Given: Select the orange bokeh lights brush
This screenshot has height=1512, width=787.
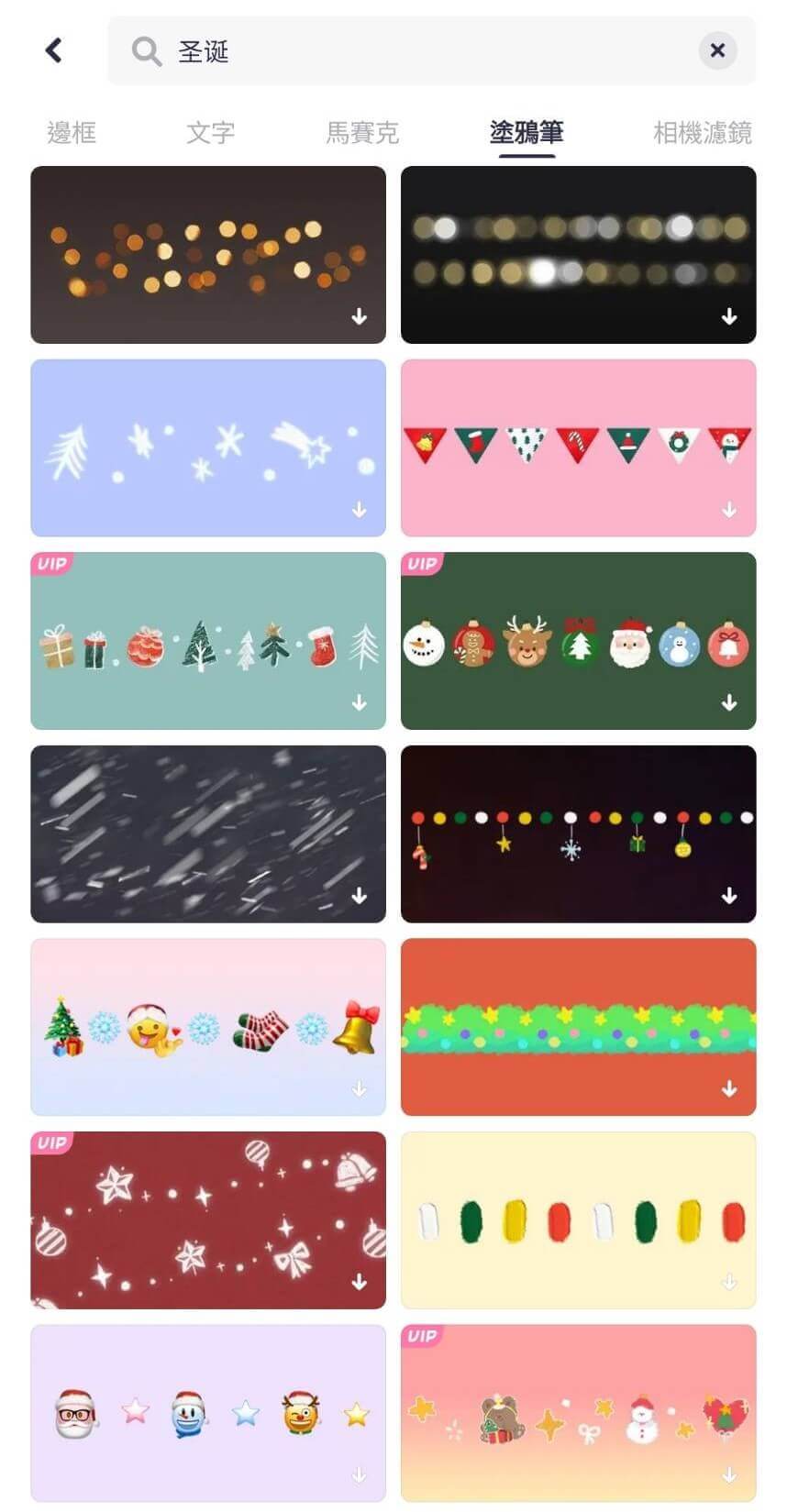Looking at the screenshot, I should [208, 255].
